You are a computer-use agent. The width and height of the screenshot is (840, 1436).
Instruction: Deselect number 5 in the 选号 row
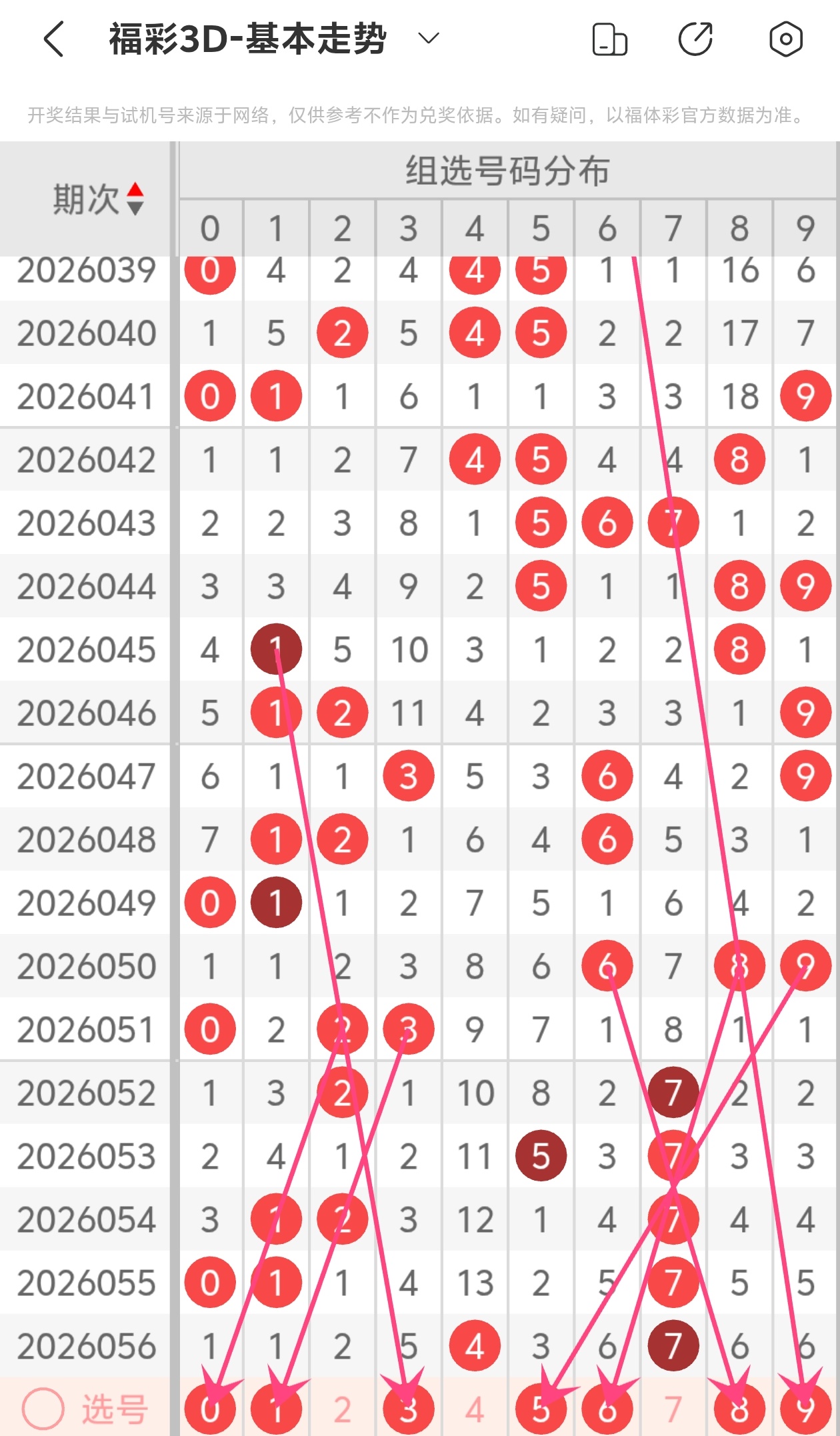(x=541, y=1409)
